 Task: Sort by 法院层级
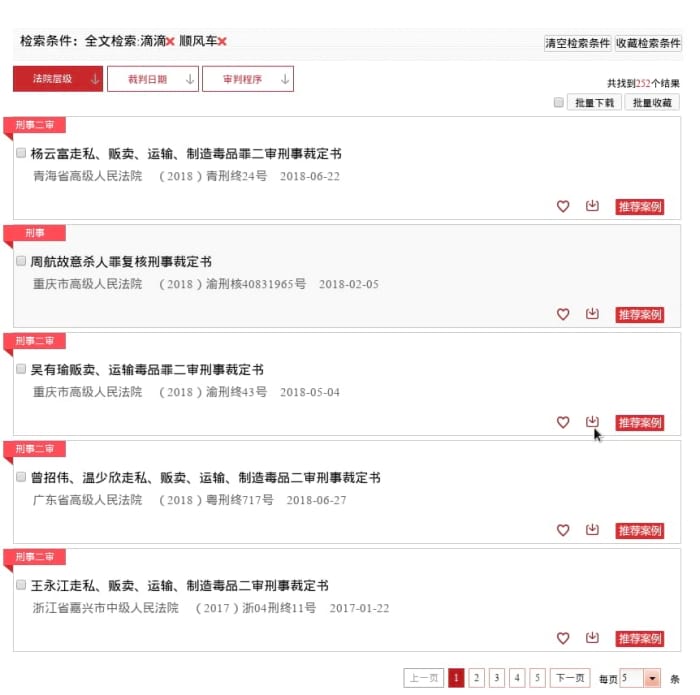coord(58,79)
